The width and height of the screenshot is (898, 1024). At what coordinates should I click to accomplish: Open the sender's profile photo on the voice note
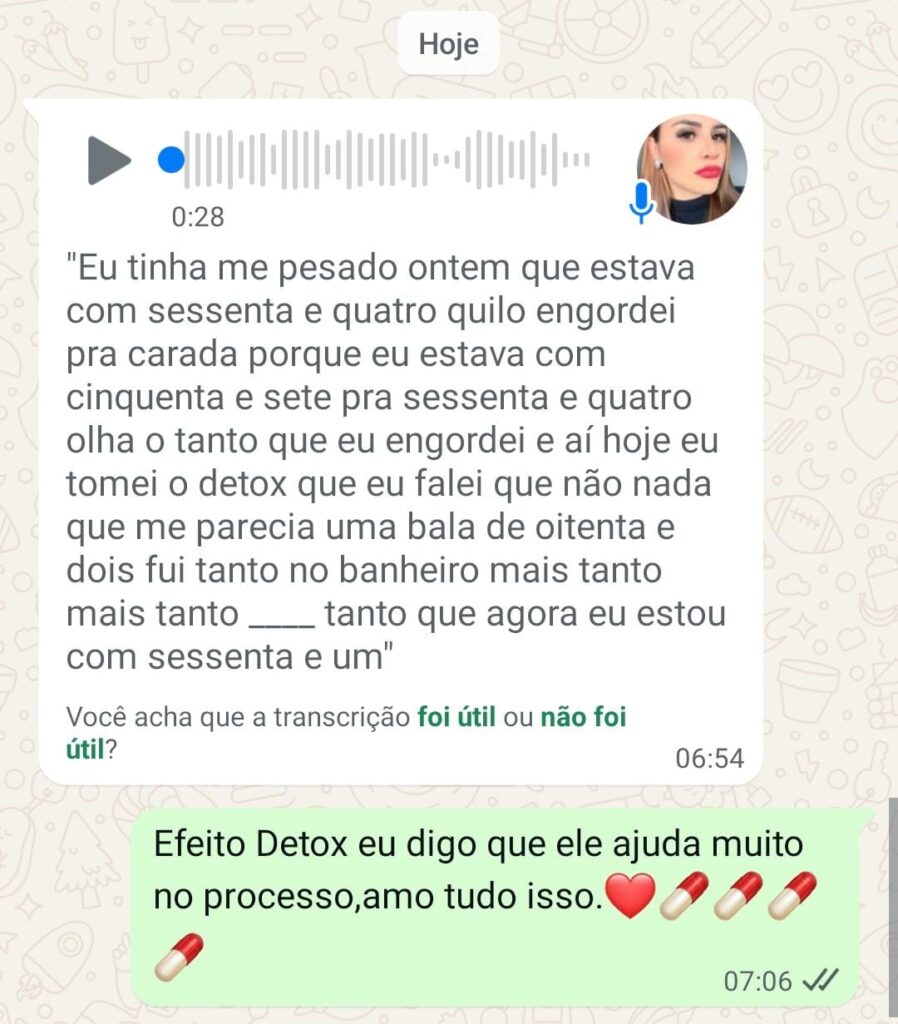(x=692, y=169)
